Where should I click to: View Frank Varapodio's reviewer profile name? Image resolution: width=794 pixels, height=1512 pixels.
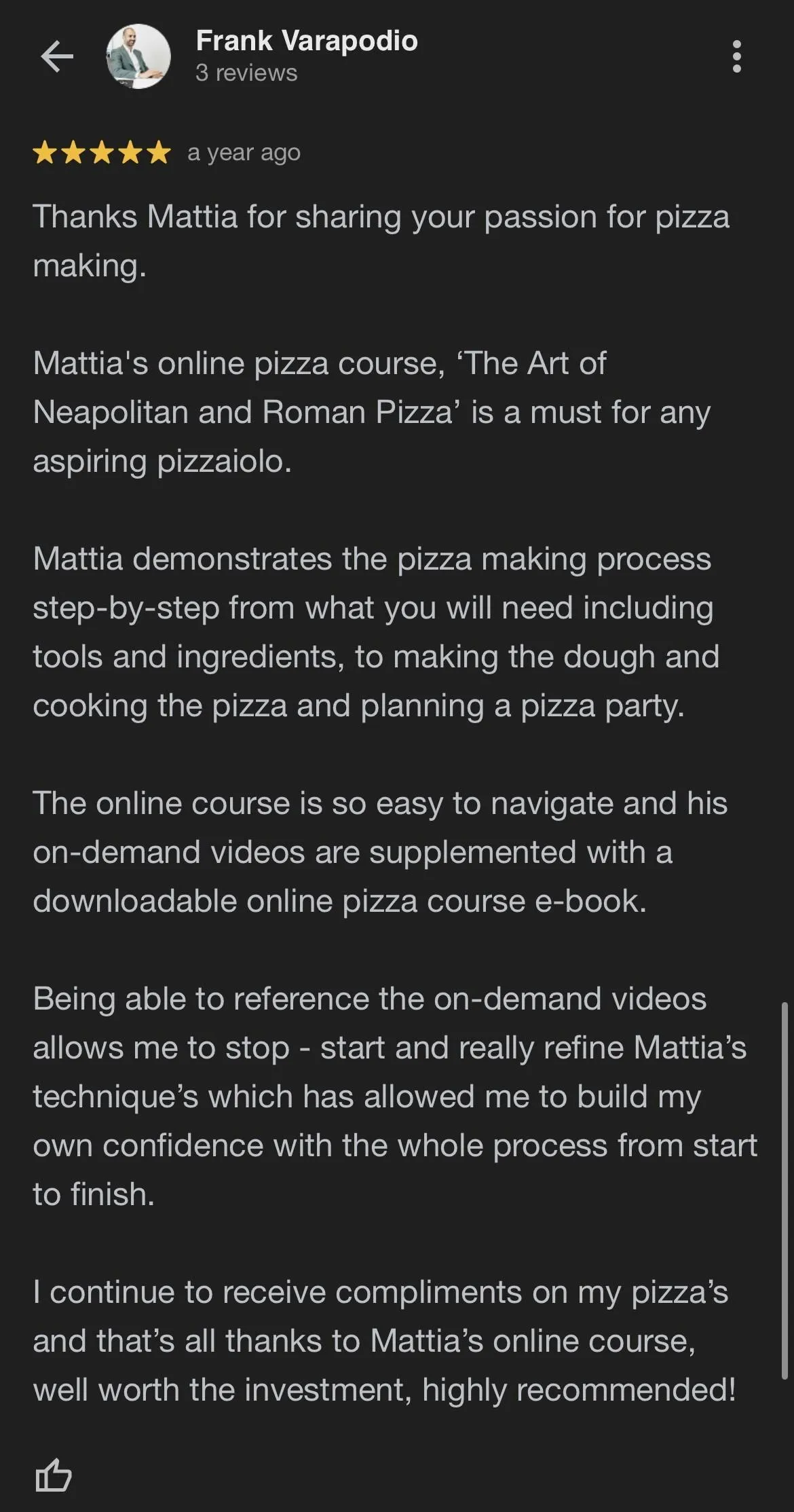coord(307,41)
